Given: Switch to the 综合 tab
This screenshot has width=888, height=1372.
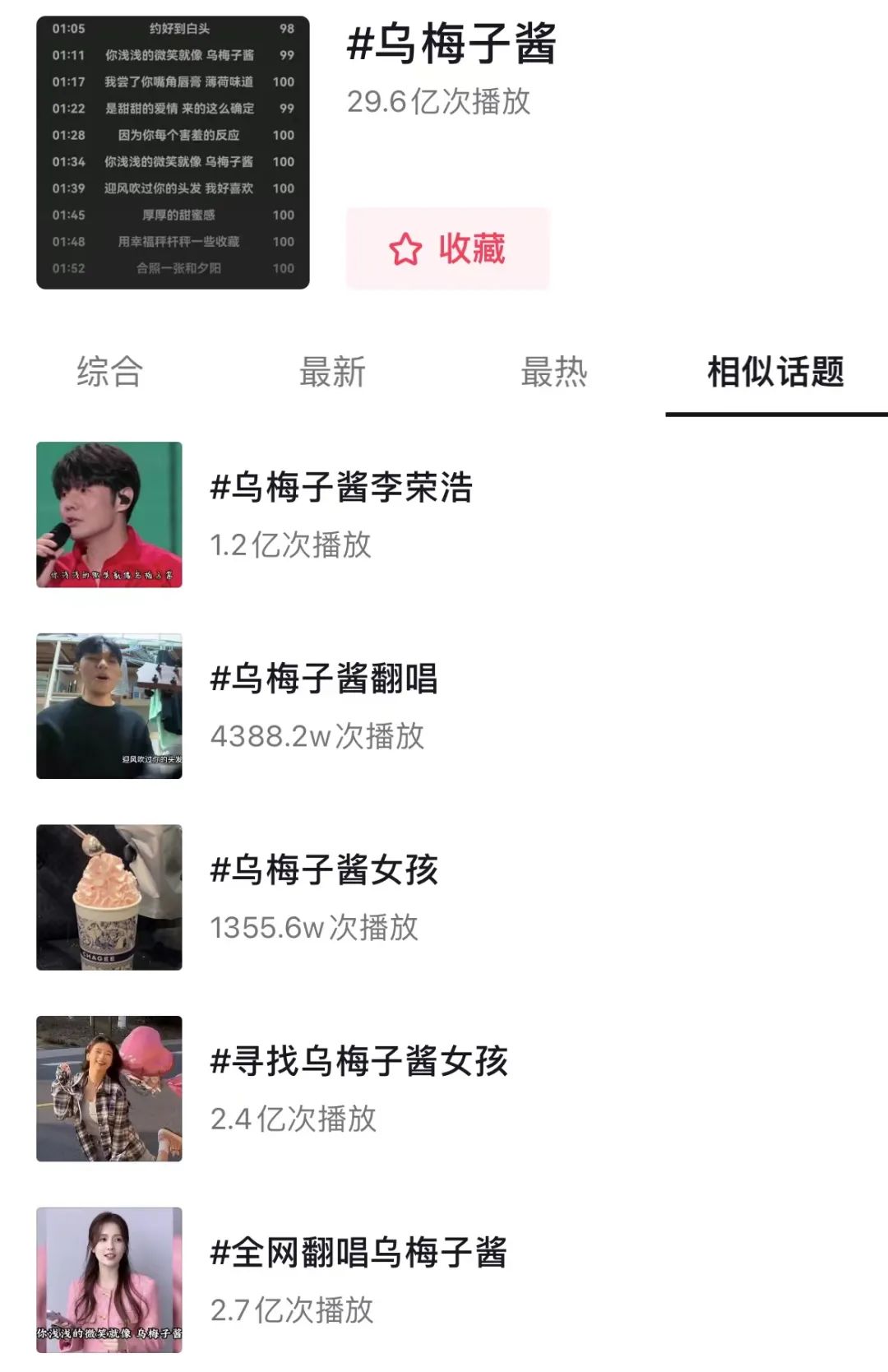Looking at the screenshot, I should point(110,372).
